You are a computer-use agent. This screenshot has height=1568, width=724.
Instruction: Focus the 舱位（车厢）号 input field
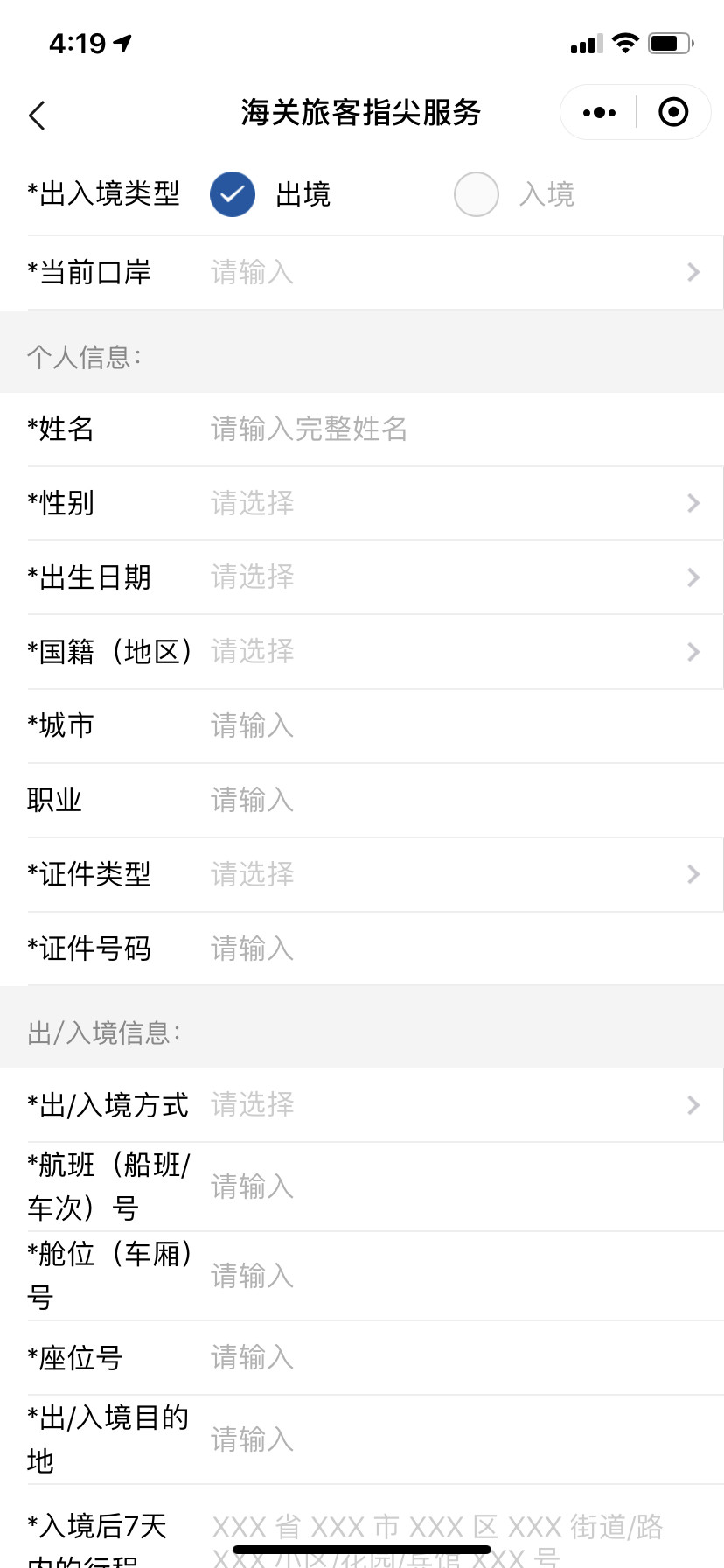[x=455, y=1276]
